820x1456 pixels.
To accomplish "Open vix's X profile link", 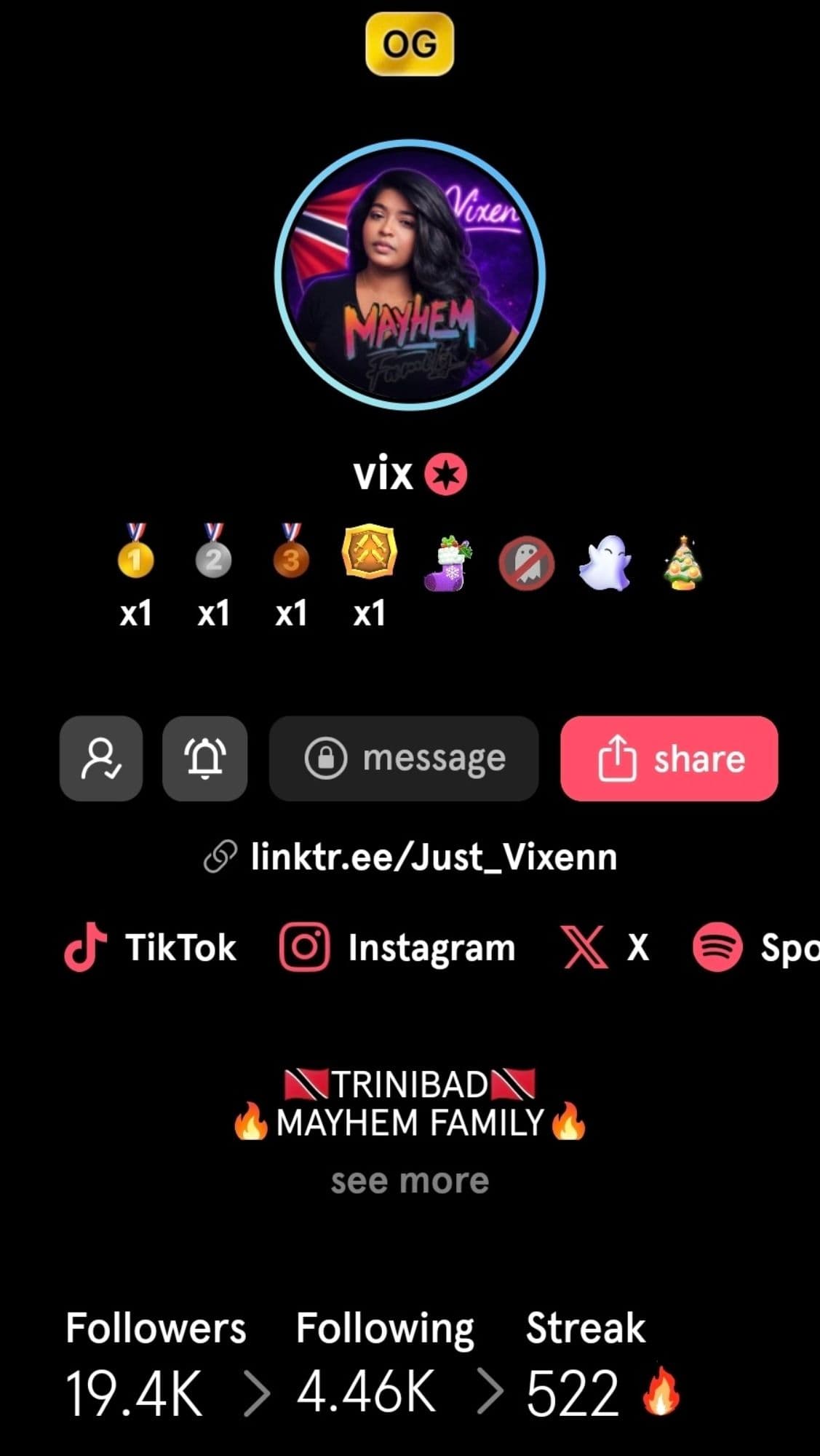I will click(605, 947).
